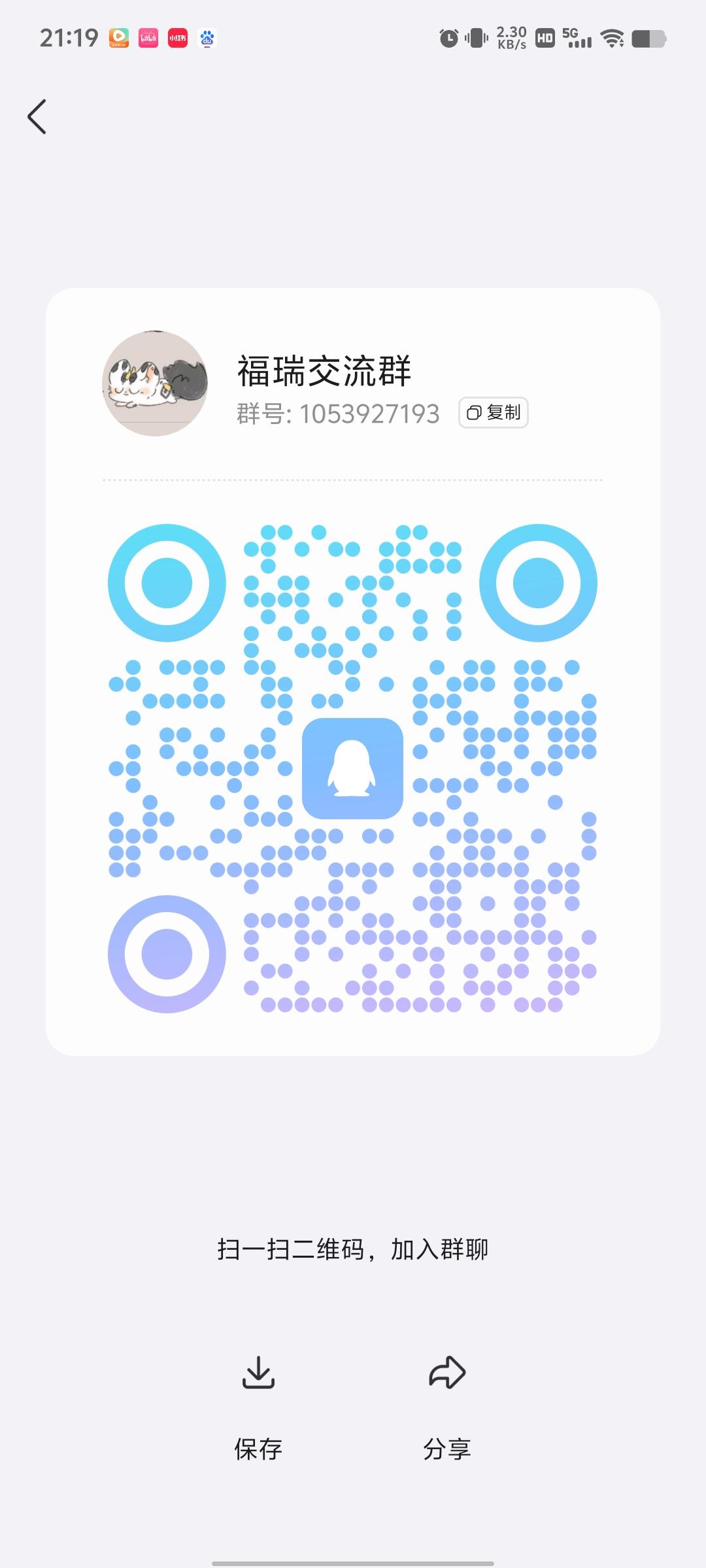This screenshot has width=706, height=1568.
Task: Tap the Save download icon
Action: click(x=260, y=1372)
